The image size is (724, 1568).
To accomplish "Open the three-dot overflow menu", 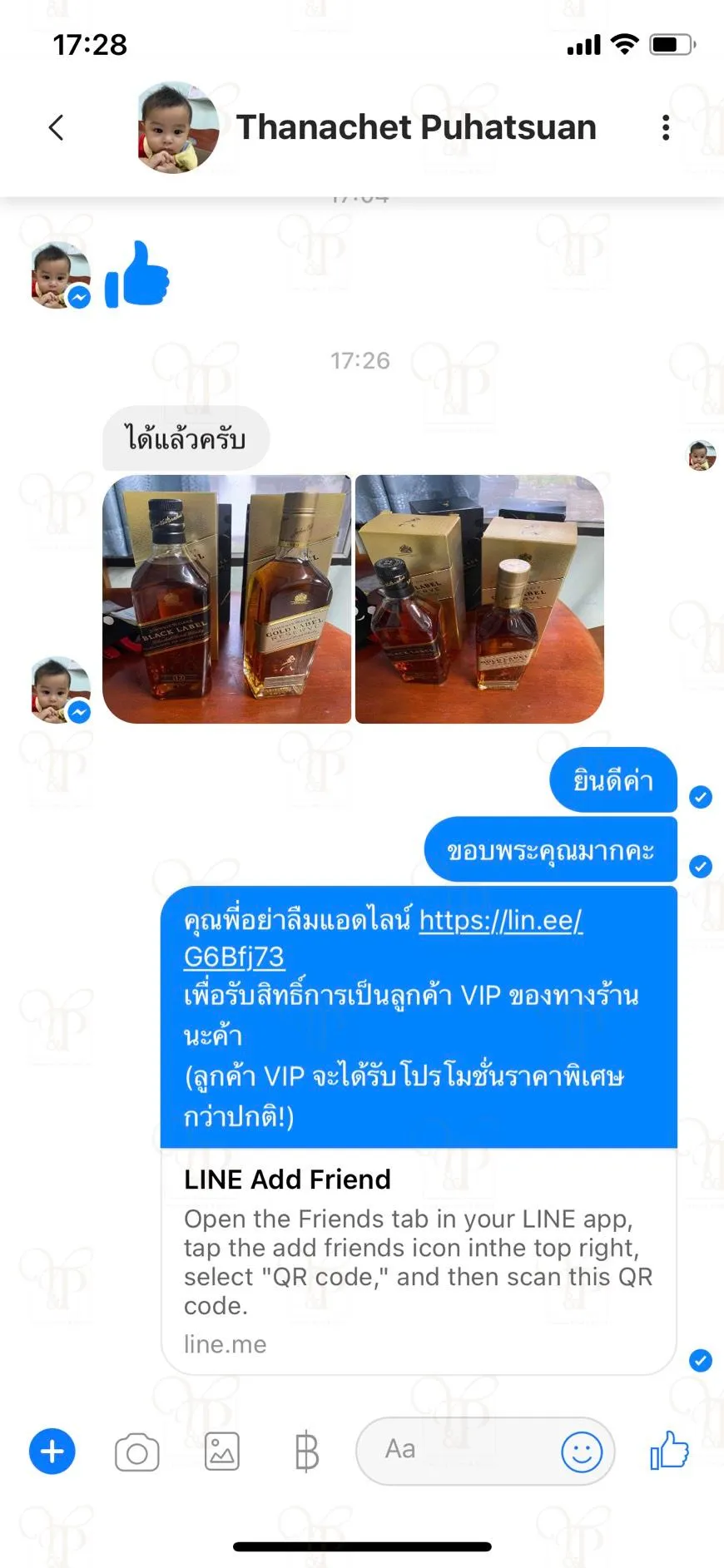I will coord(665,127).
